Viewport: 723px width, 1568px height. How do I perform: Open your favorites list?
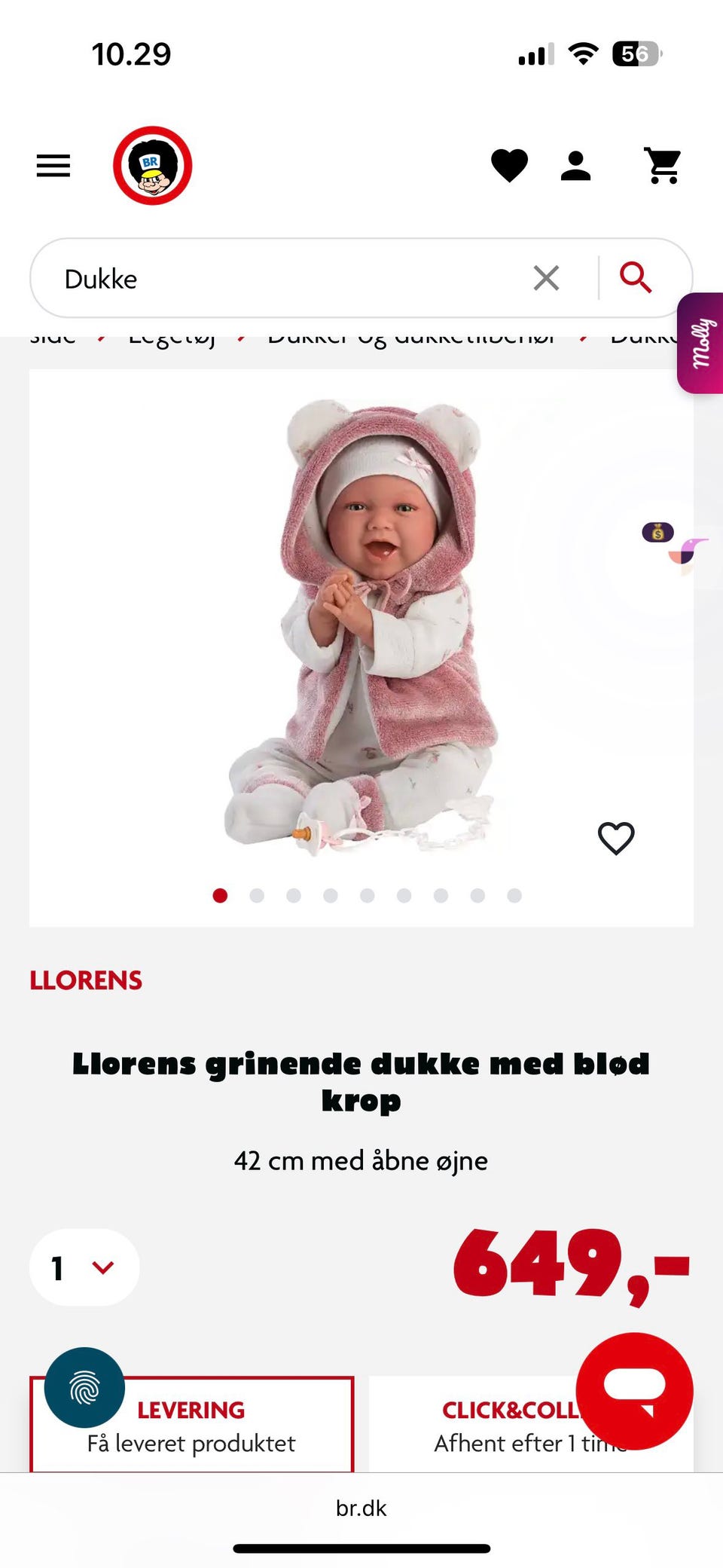tap(510, 165)
